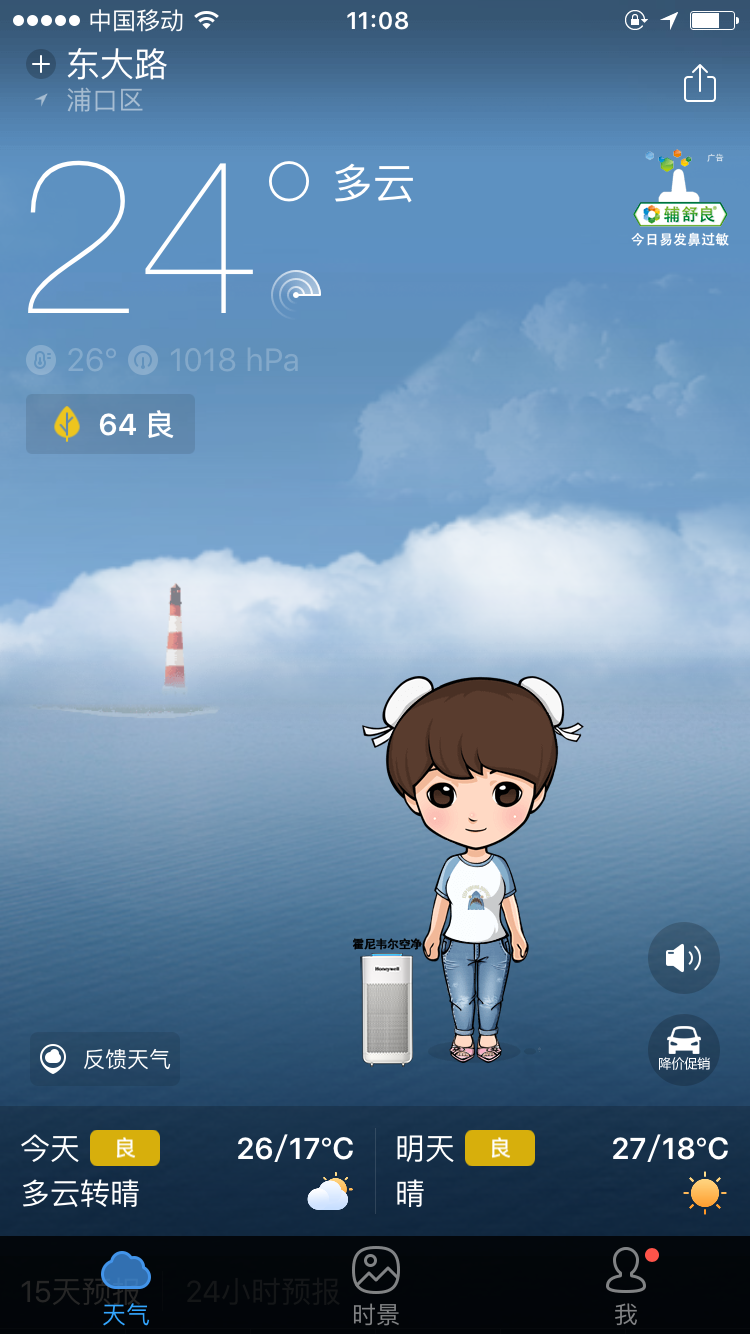The image size is (750, 1334).
Task: View air quality details for 64 良
Action: click(111, 424)
